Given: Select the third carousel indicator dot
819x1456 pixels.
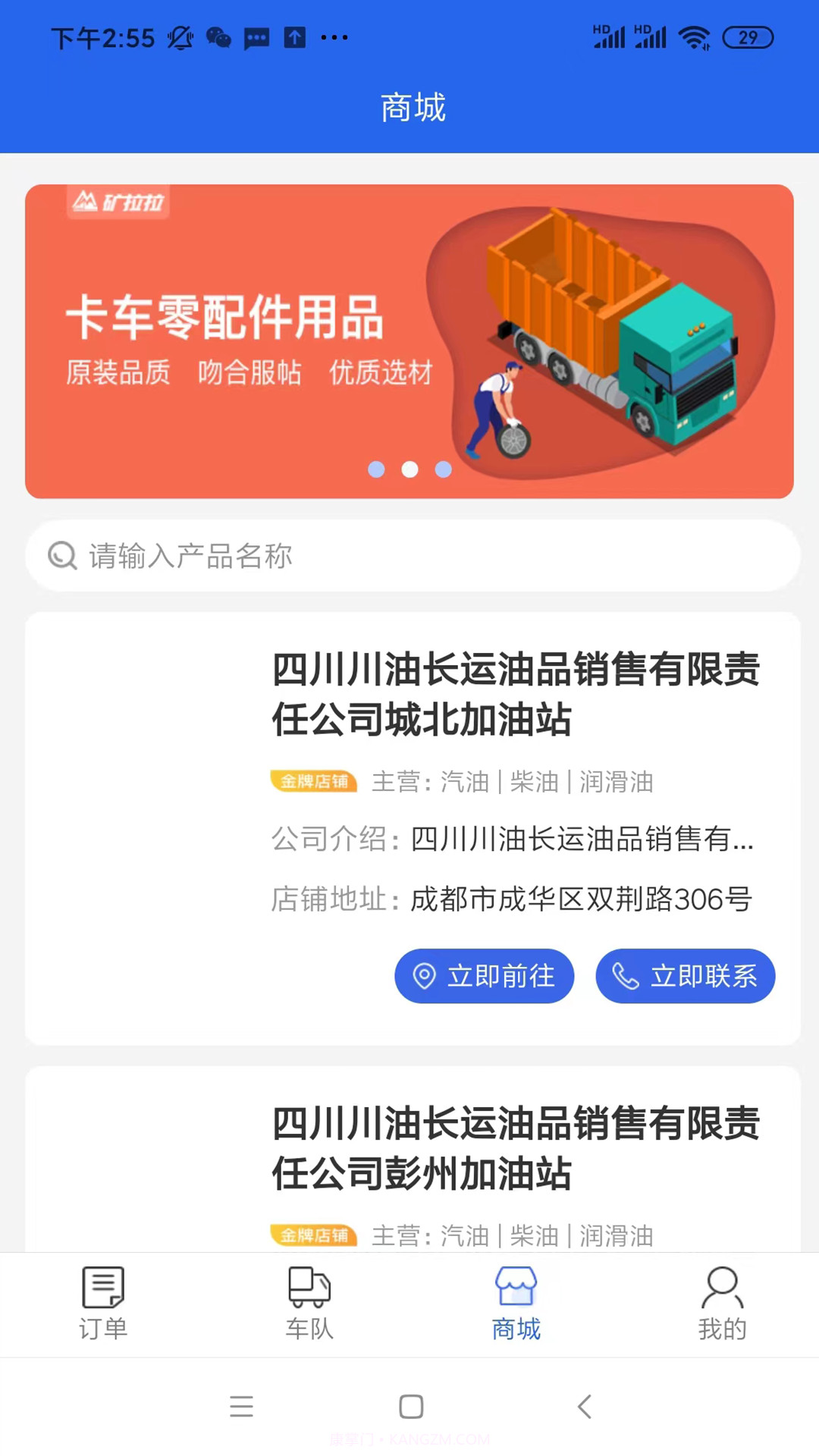Looking at the screenshot, I should click(x=443, y=470).
